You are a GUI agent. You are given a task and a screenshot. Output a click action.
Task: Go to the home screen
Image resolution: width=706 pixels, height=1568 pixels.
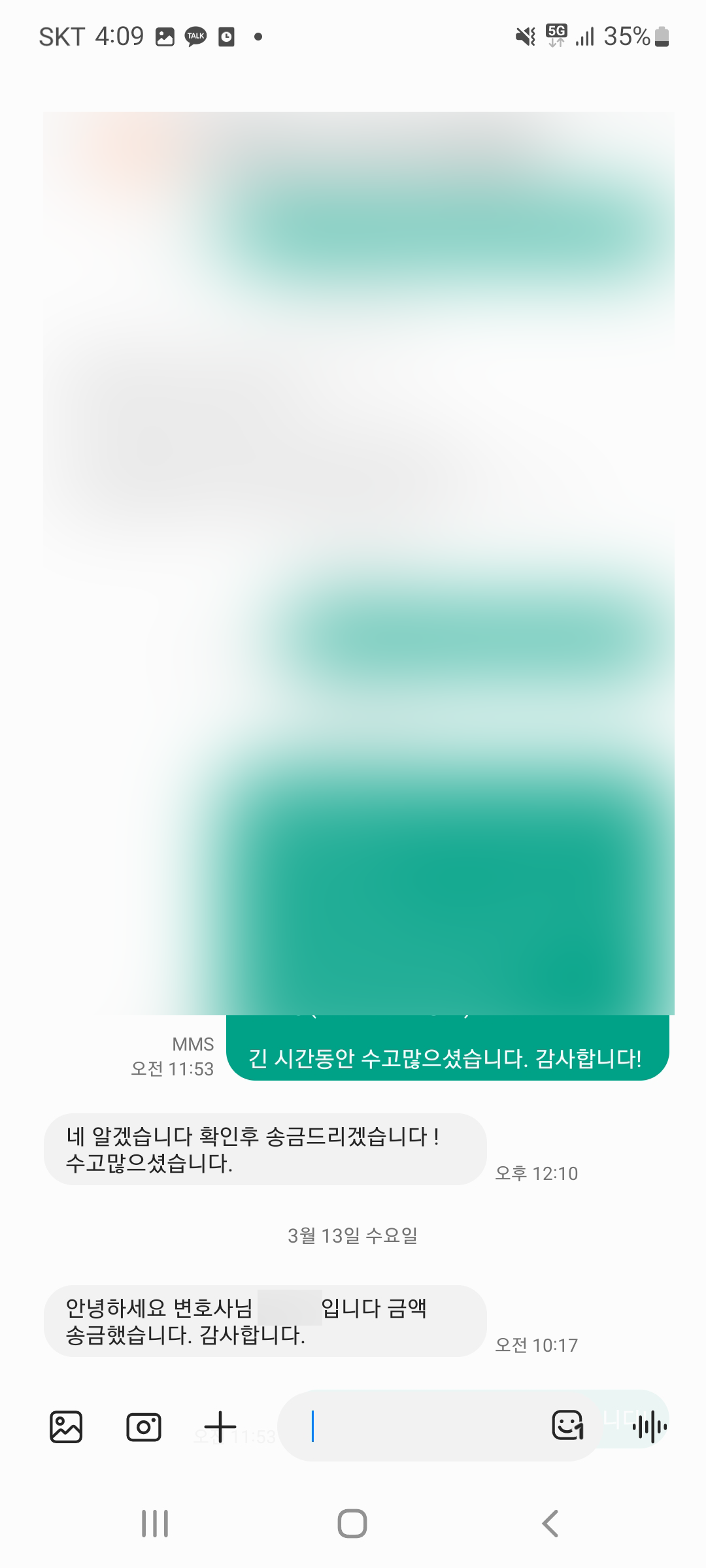pyautogui.click(x=352, y=1524)
